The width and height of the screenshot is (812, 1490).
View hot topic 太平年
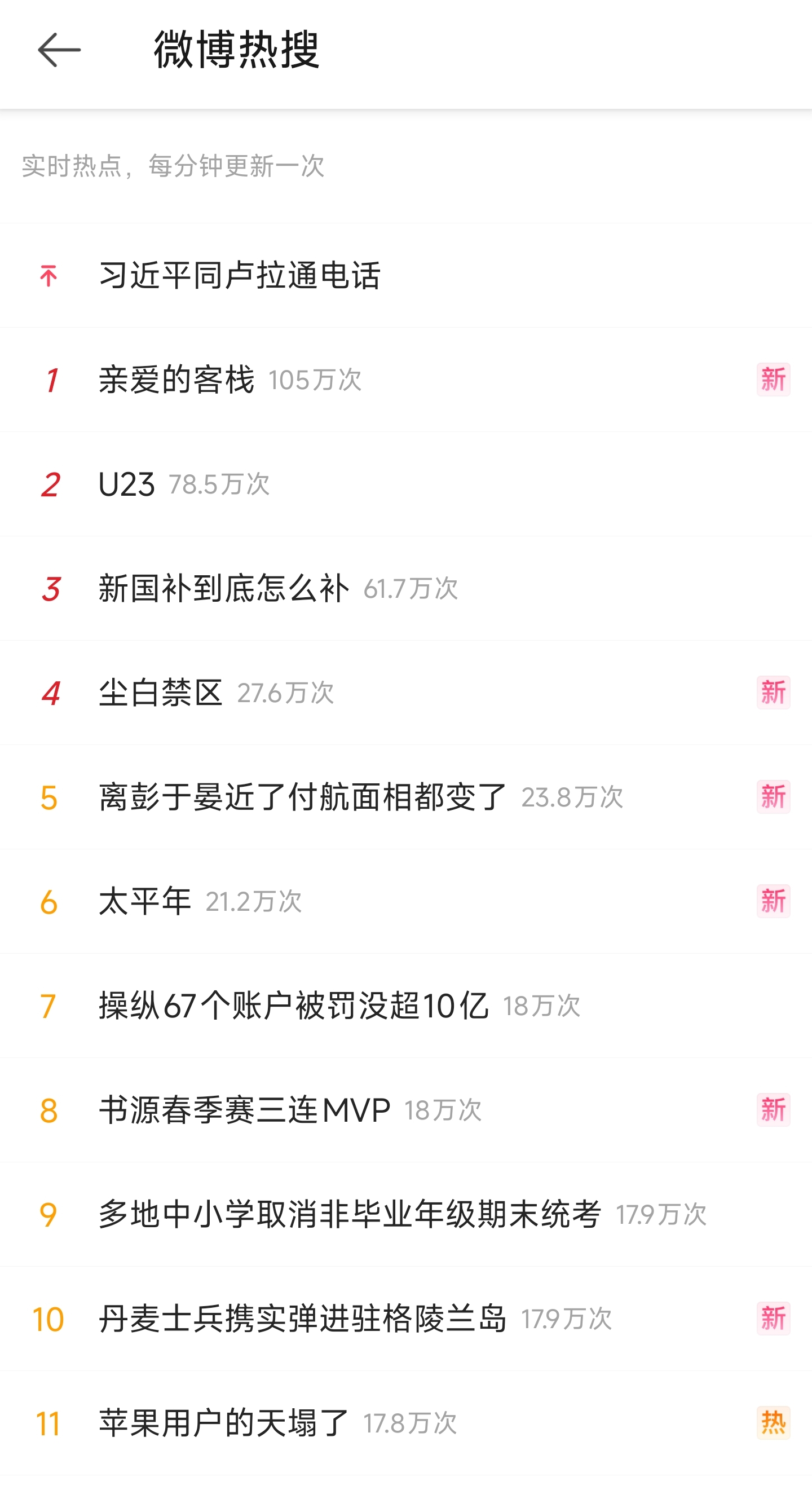click(x=144, y=901)
